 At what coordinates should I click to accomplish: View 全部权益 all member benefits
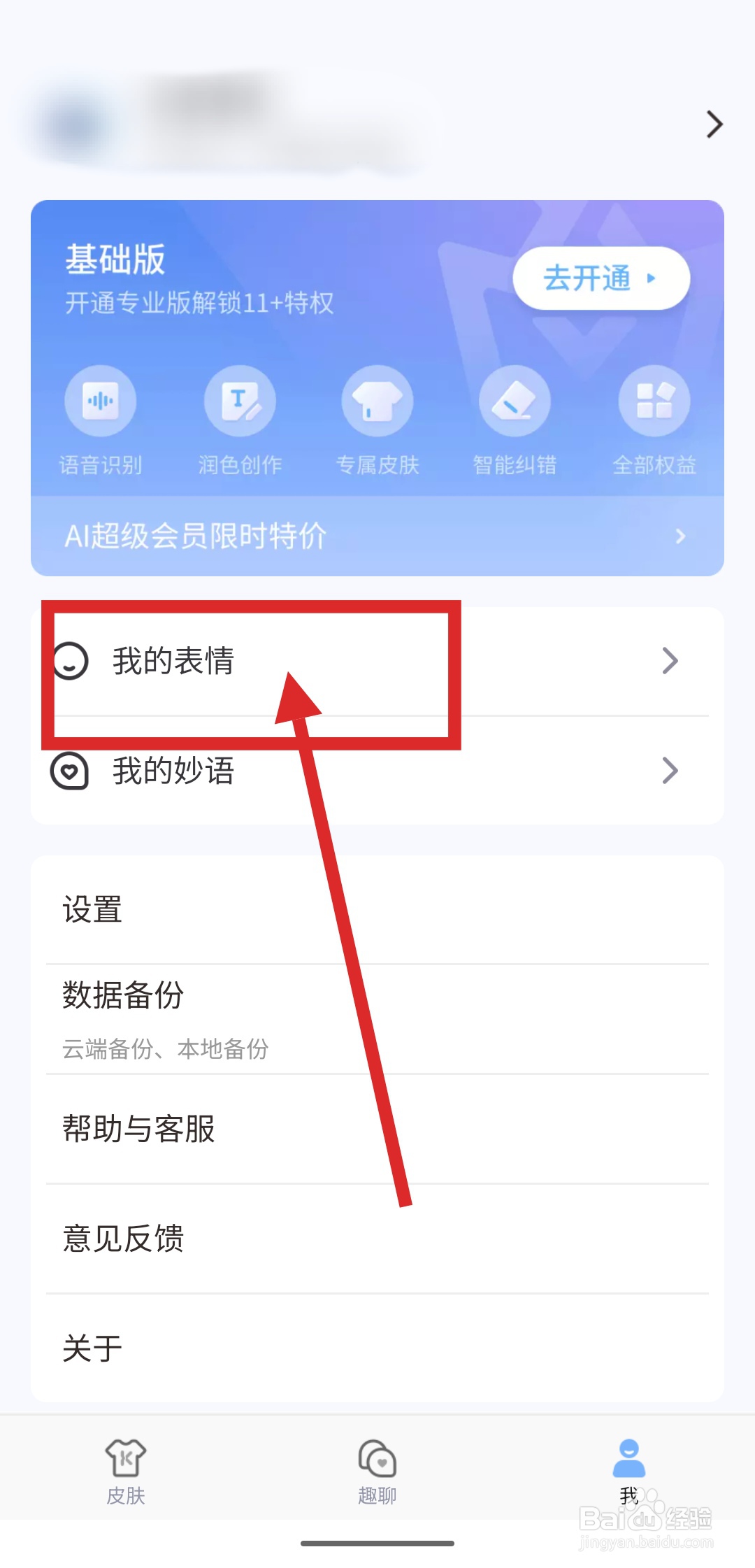point(654,401)
